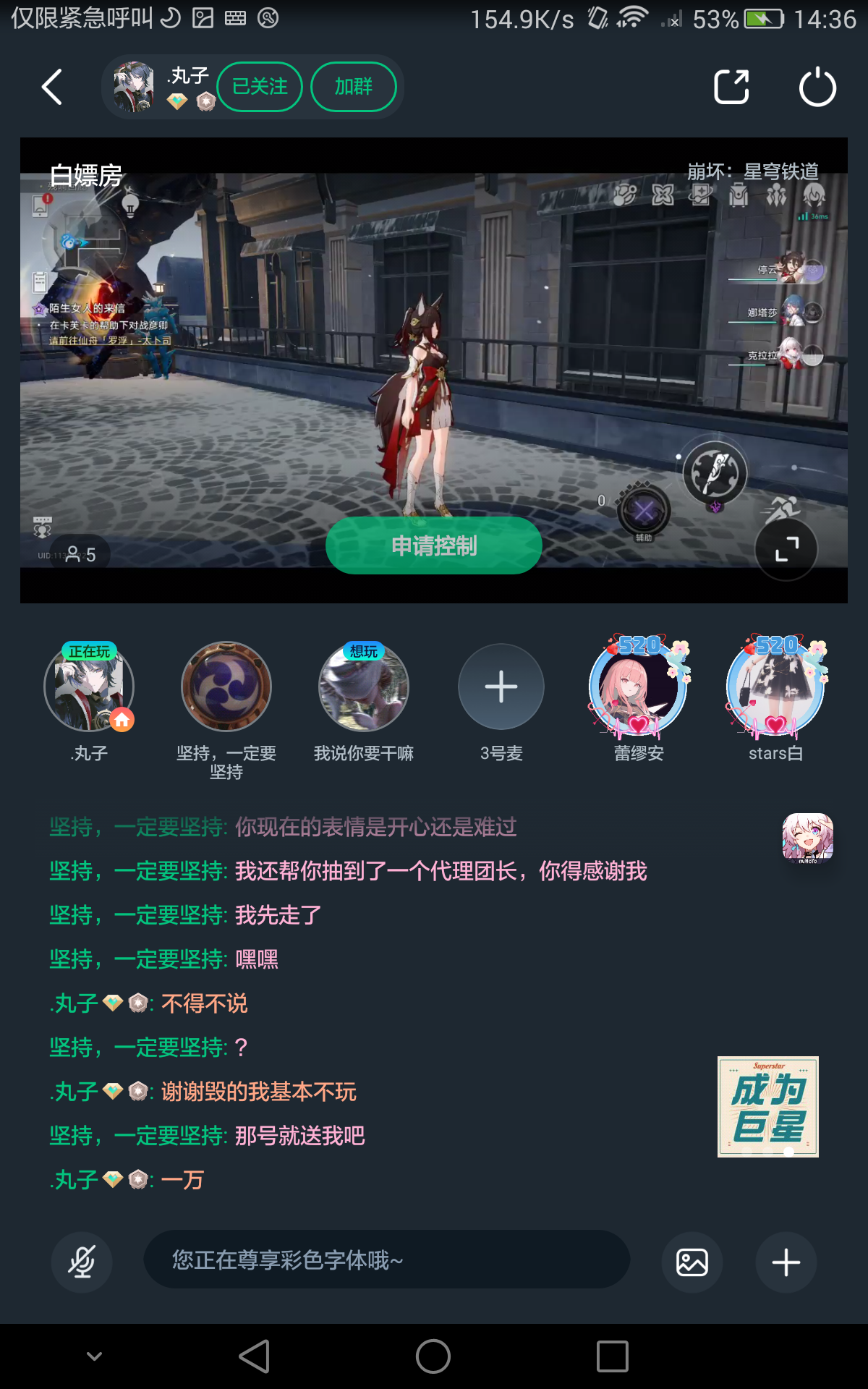The image size is (868, 1389).
Task: Request control with 申请控制
Action: pos(434,545)
